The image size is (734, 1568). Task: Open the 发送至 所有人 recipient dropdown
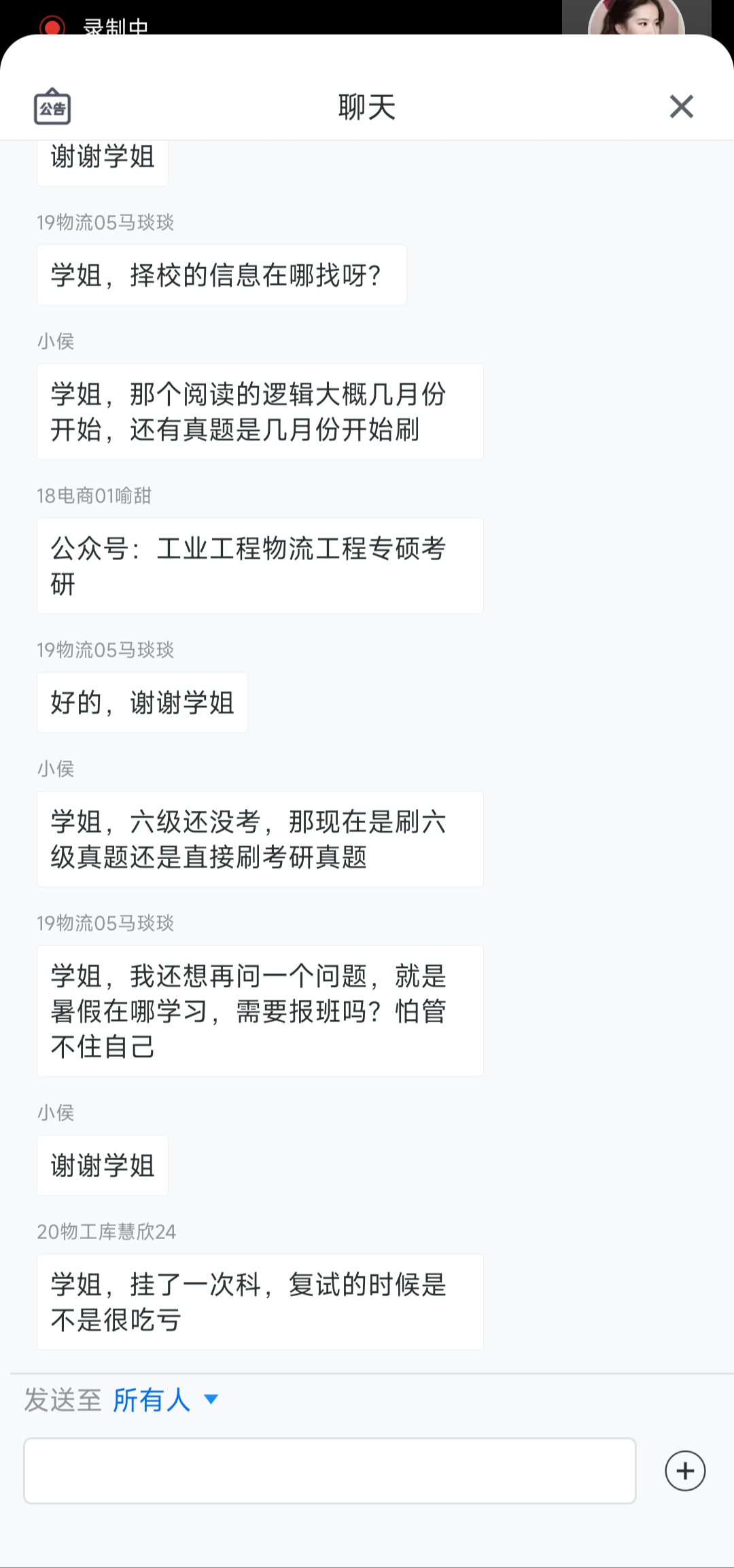[164, 1399]
